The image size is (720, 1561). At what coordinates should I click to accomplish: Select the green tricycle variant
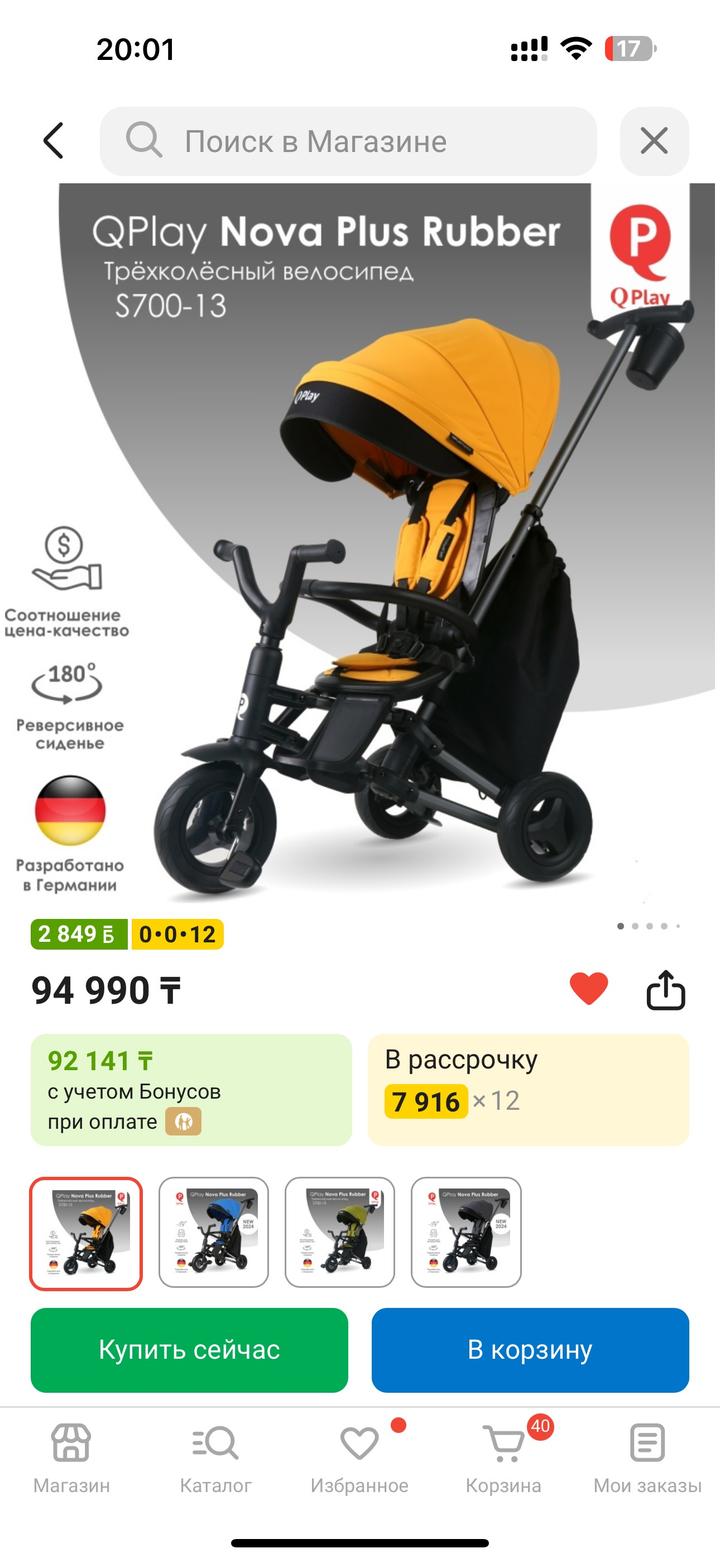point(340,1232)
